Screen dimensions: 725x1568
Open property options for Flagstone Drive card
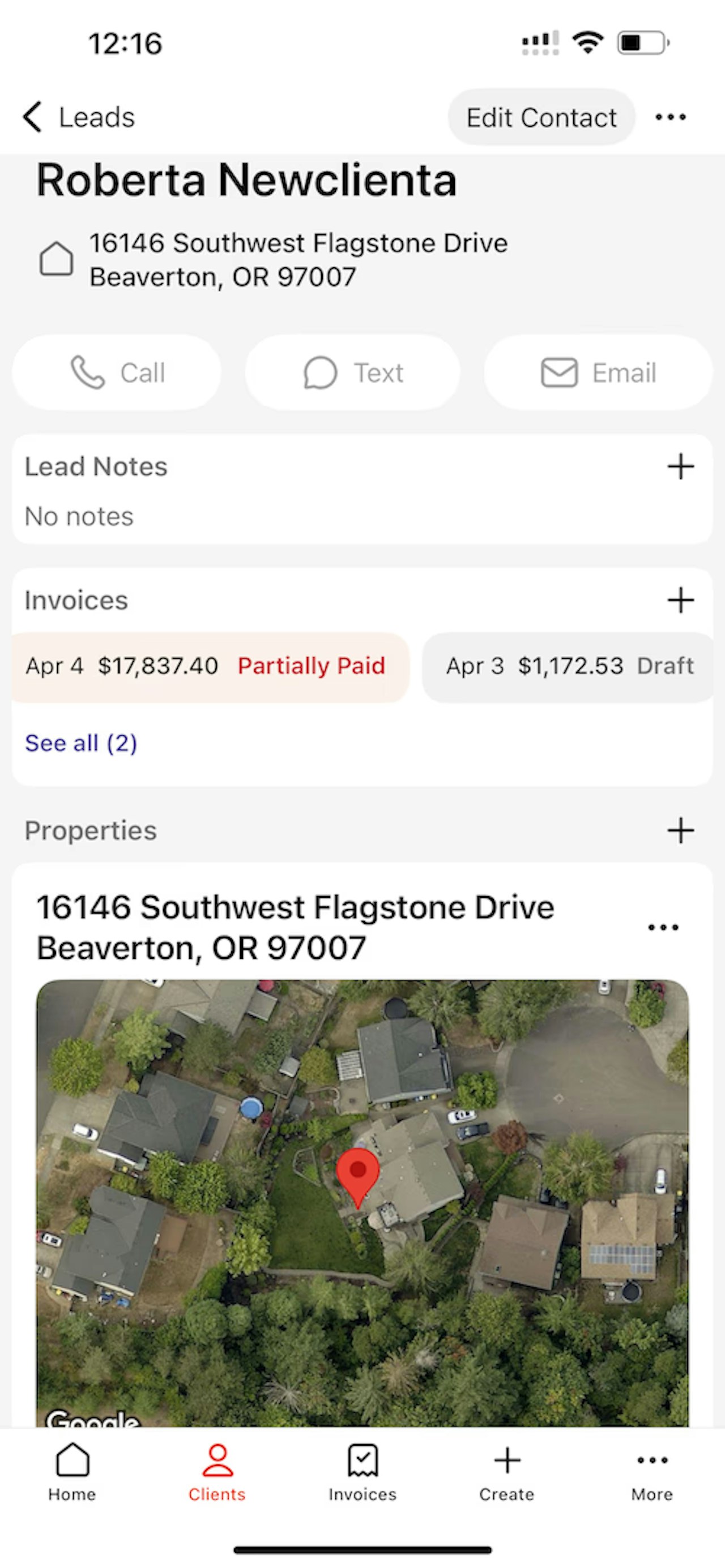(663, 928)
